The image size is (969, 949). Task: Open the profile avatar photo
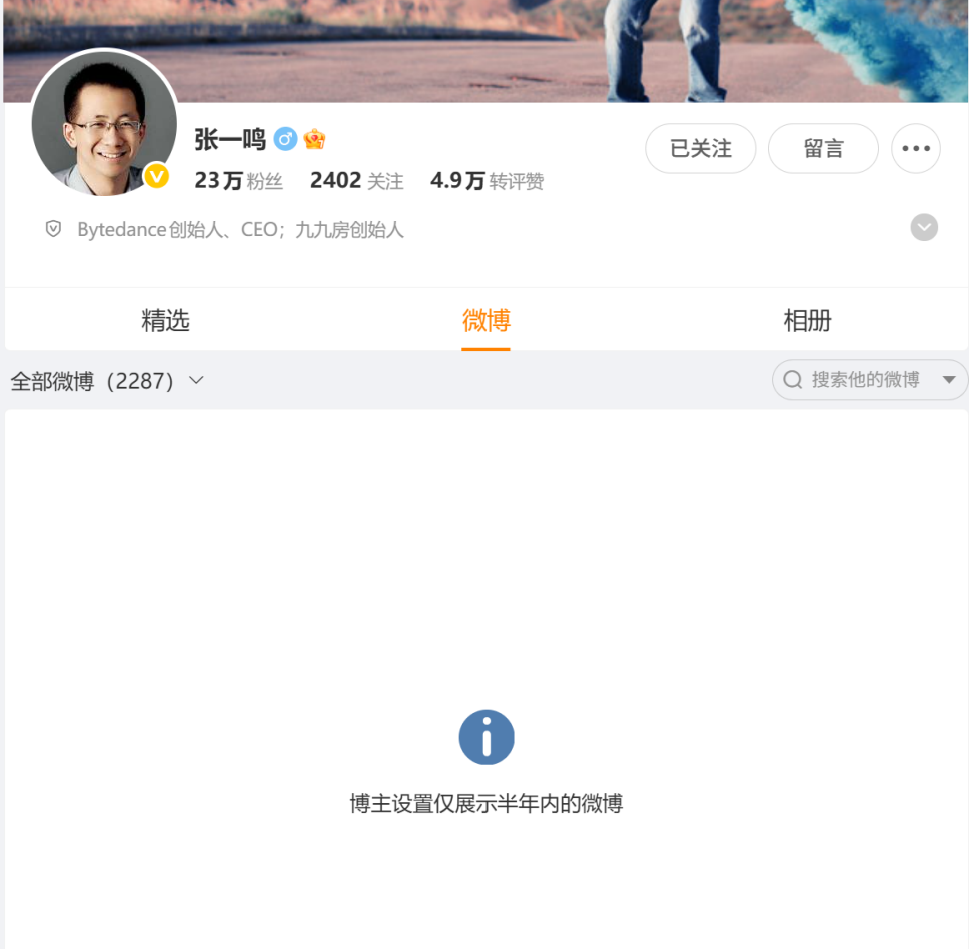[104, 122]
